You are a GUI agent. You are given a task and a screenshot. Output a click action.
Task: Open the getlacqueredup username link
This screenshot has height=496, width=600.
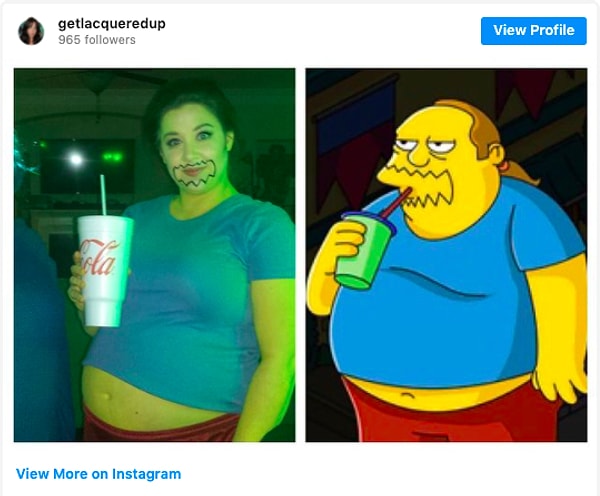point(111,23)
